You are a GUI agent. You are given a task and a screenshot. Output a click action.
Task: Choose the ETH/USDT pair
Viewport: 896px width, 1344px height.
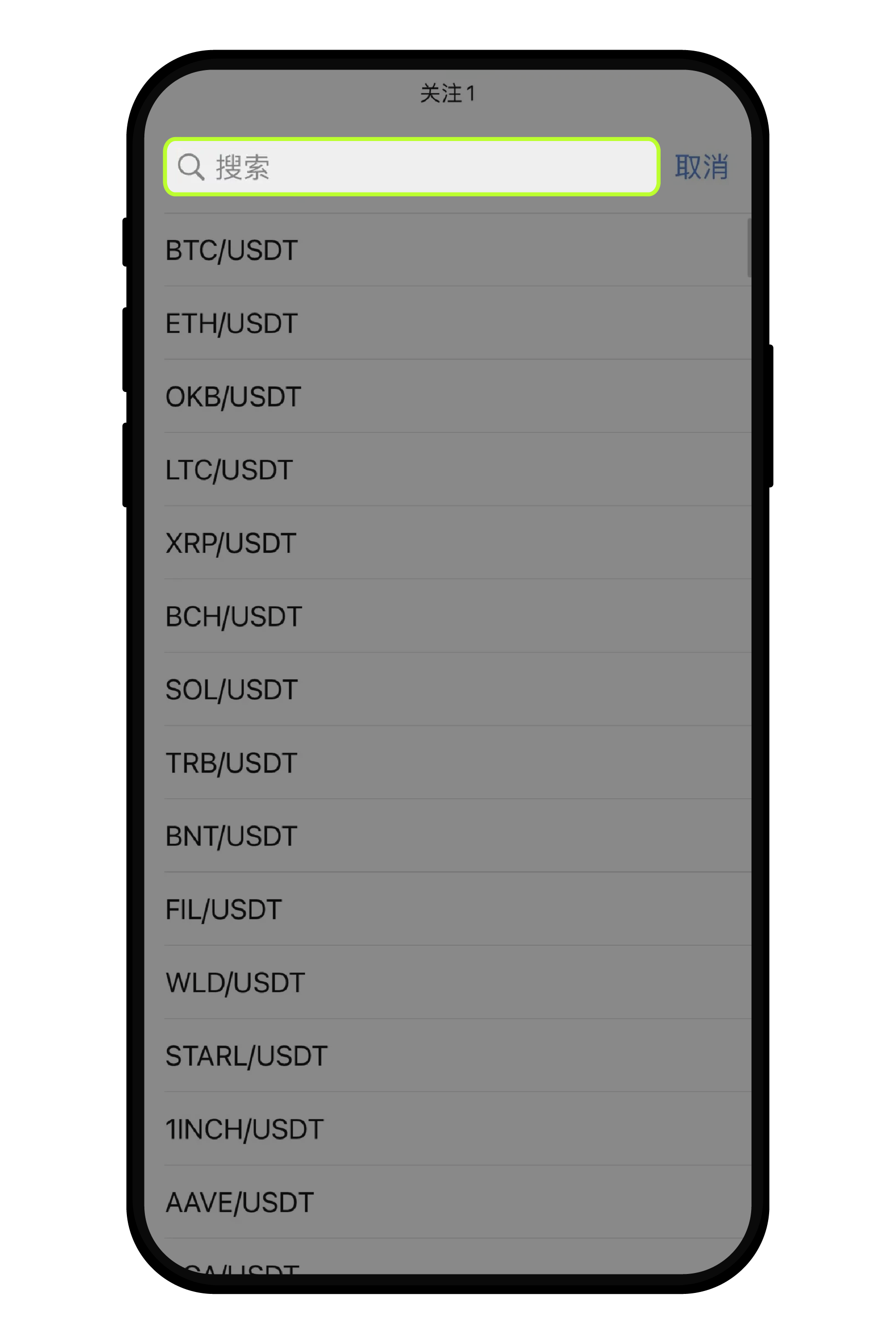point(231,323)
